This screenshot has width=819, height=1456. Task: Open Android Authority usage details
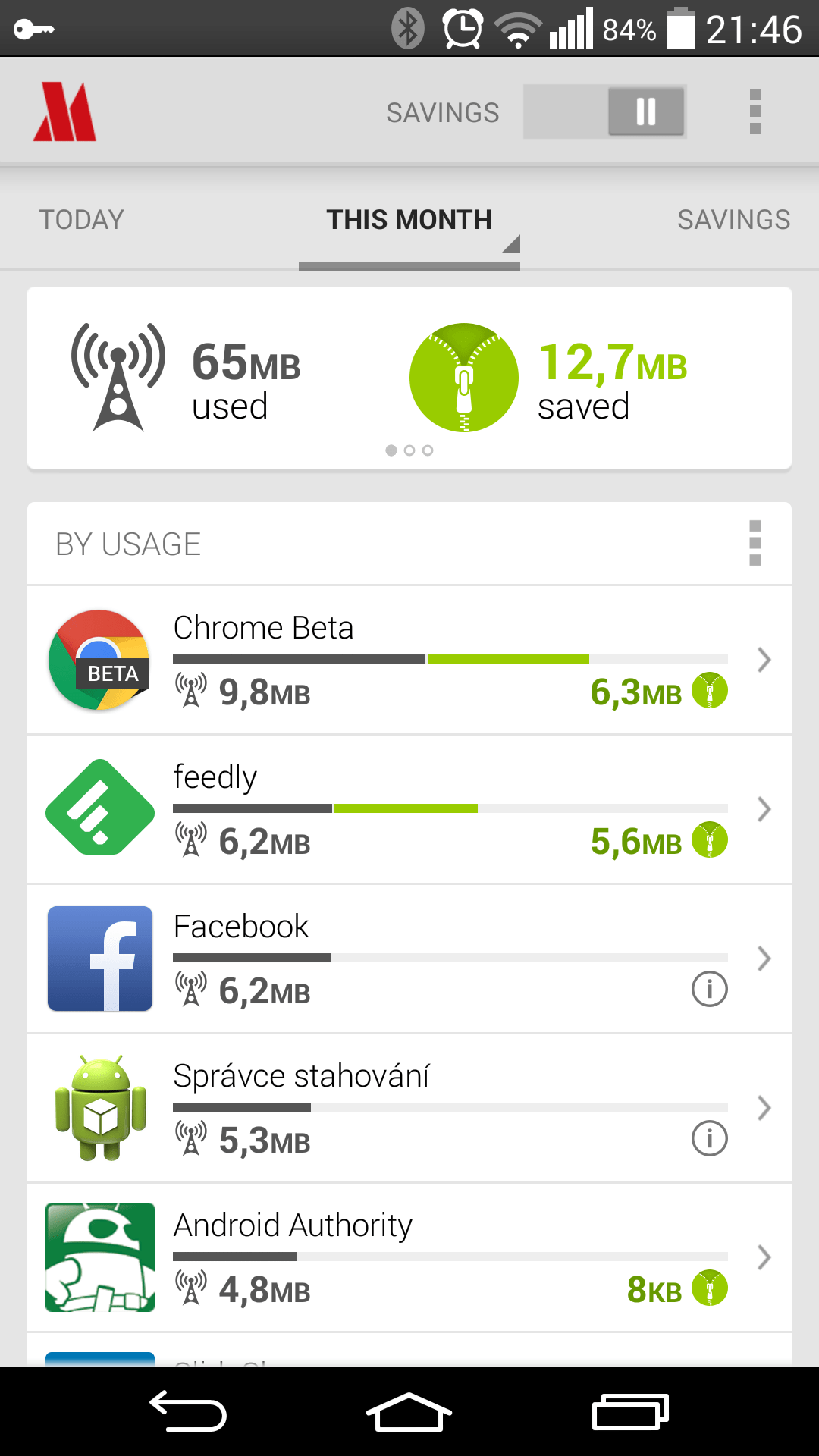pyautogui.click(x=409, y=1257)
